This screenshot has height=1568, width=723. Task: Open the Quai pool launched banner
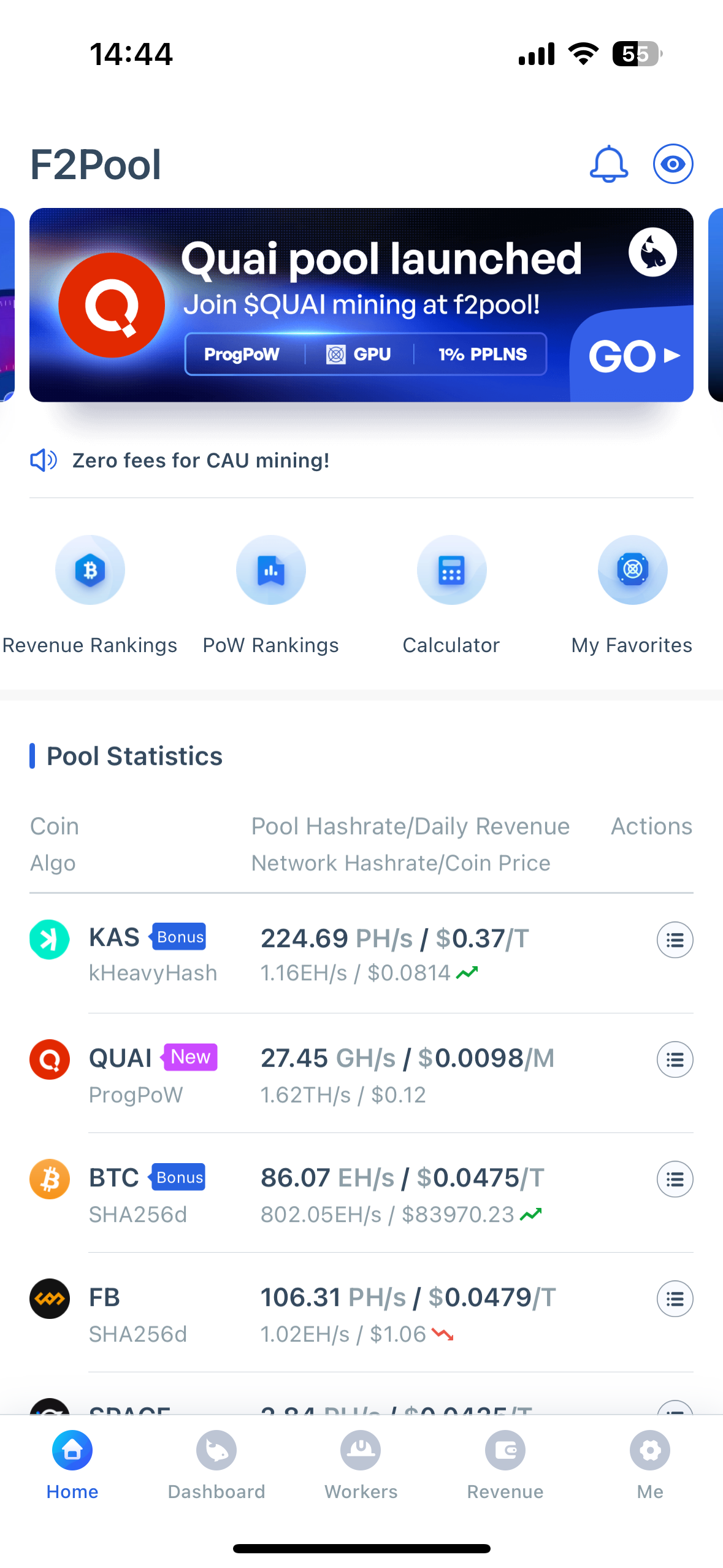click(361, 305)
